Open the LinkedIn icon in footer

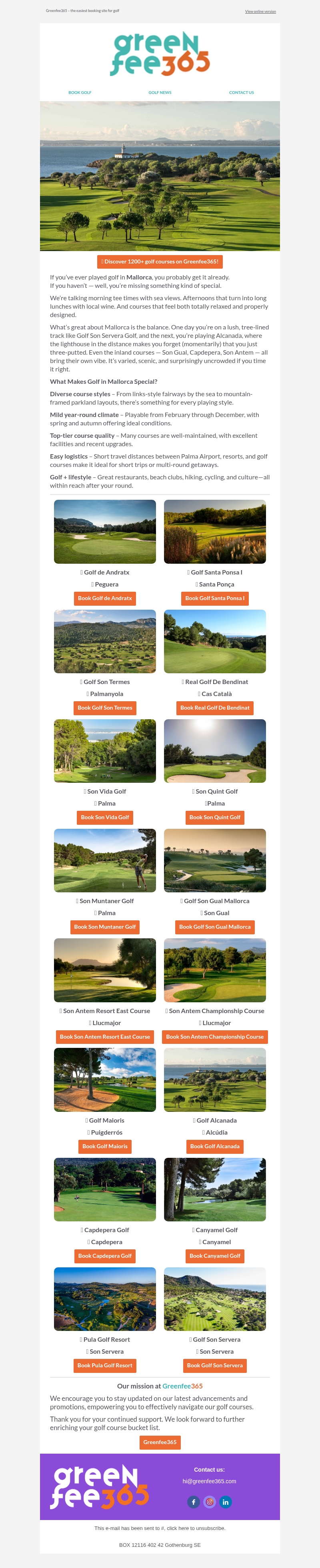click(x=226, y=1502)
